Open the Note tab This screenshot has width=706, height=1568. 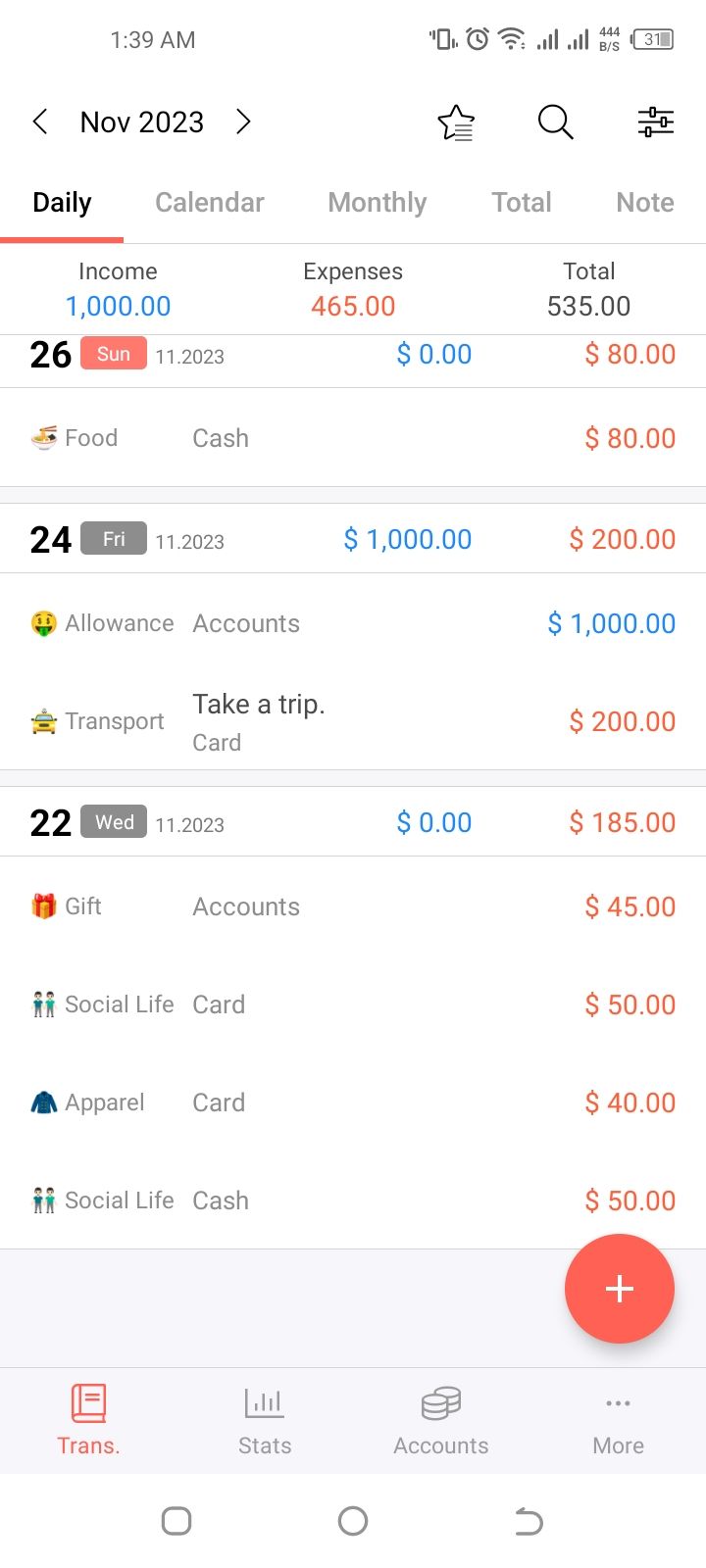coord(644,202)
